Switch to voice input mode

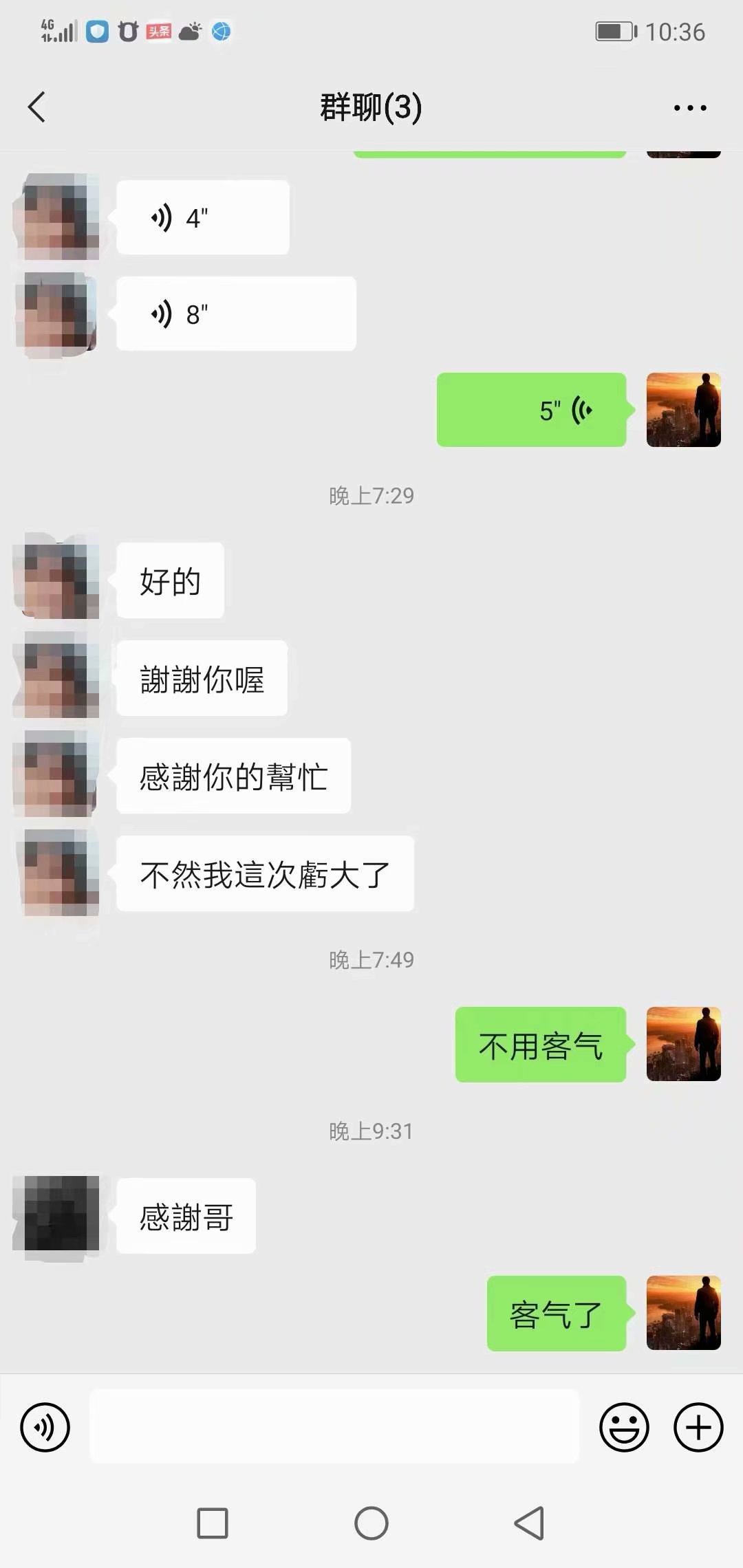[x=45, y=1427]
